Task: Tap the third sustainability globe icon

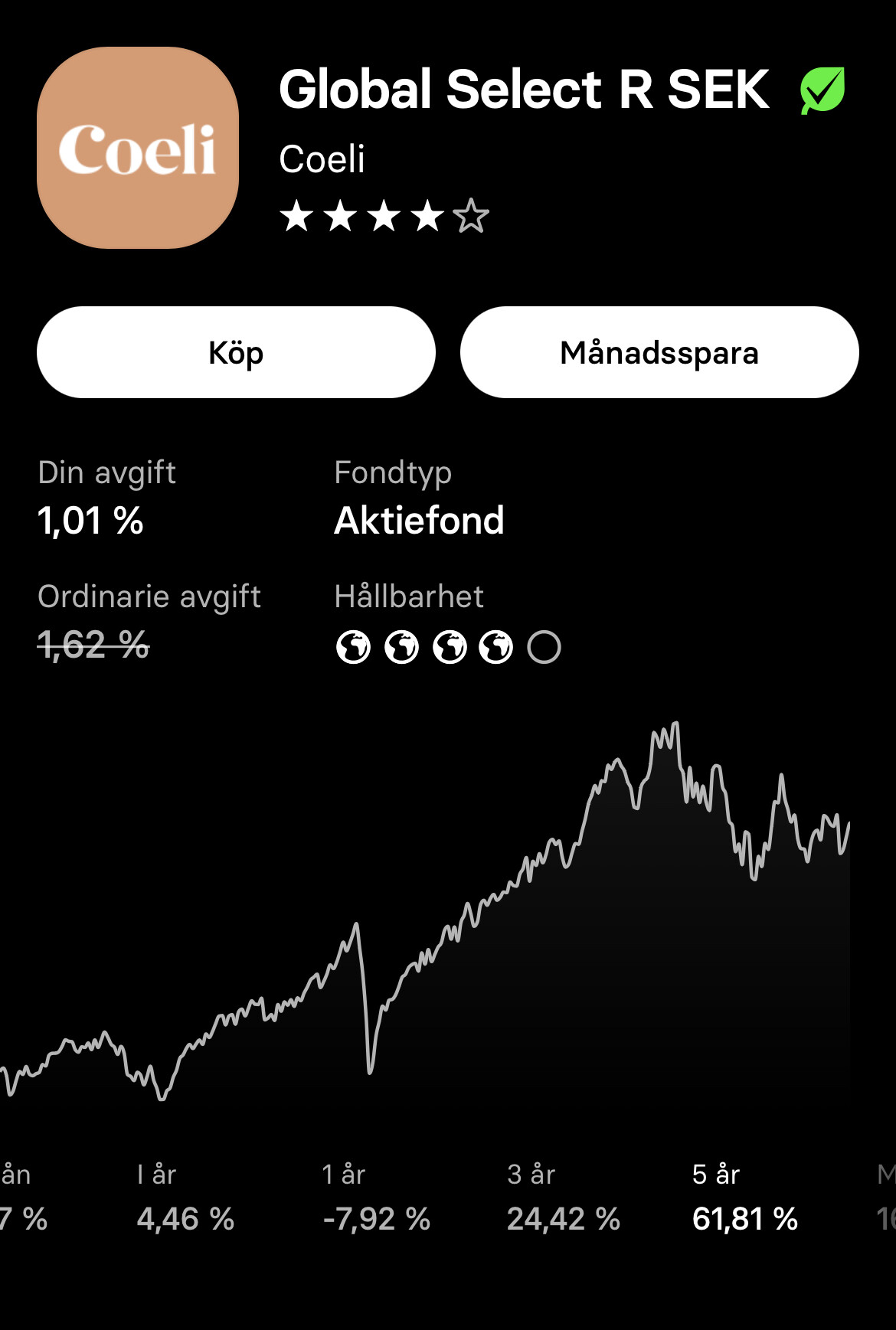Action: [449, 649]
